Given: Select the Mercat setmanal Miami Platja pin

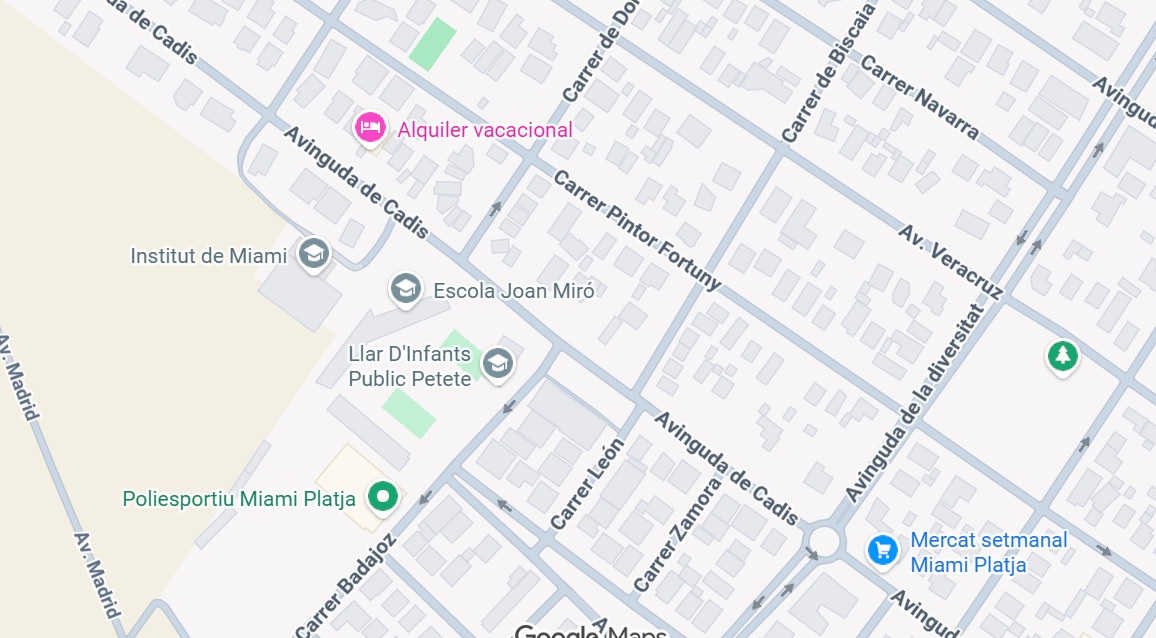Looking at the screenshot, I should [x=882, y=549].
